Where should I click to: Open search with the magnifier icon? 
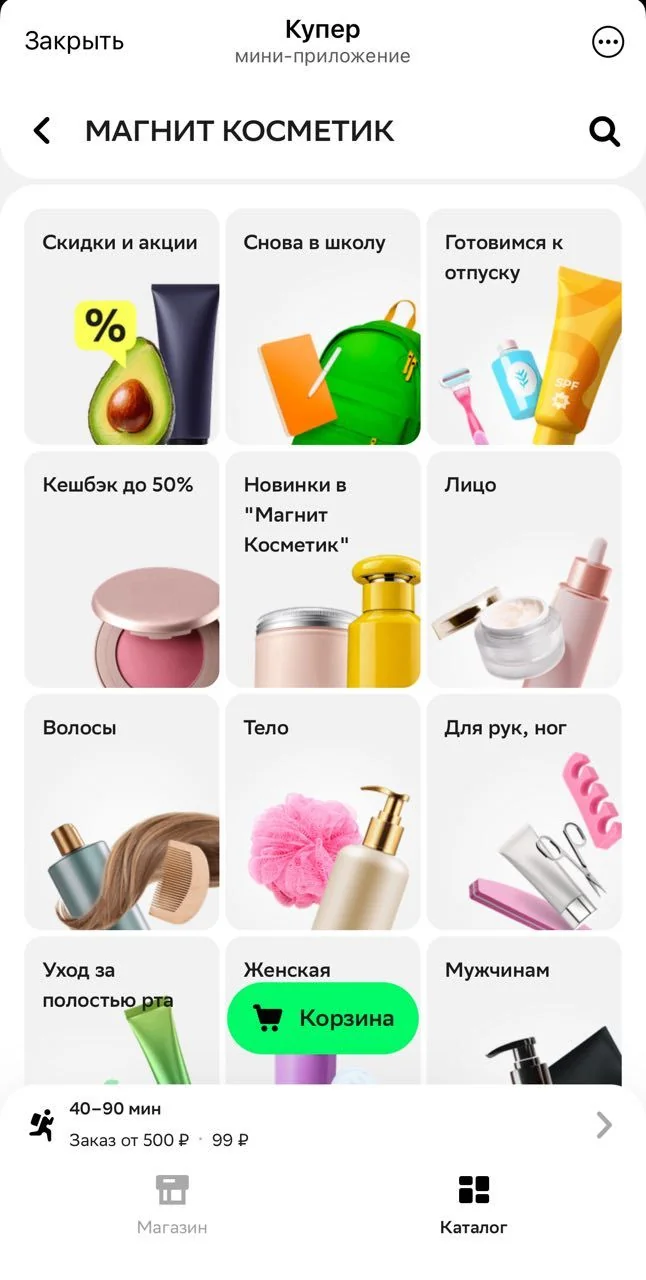click(605, 131)
